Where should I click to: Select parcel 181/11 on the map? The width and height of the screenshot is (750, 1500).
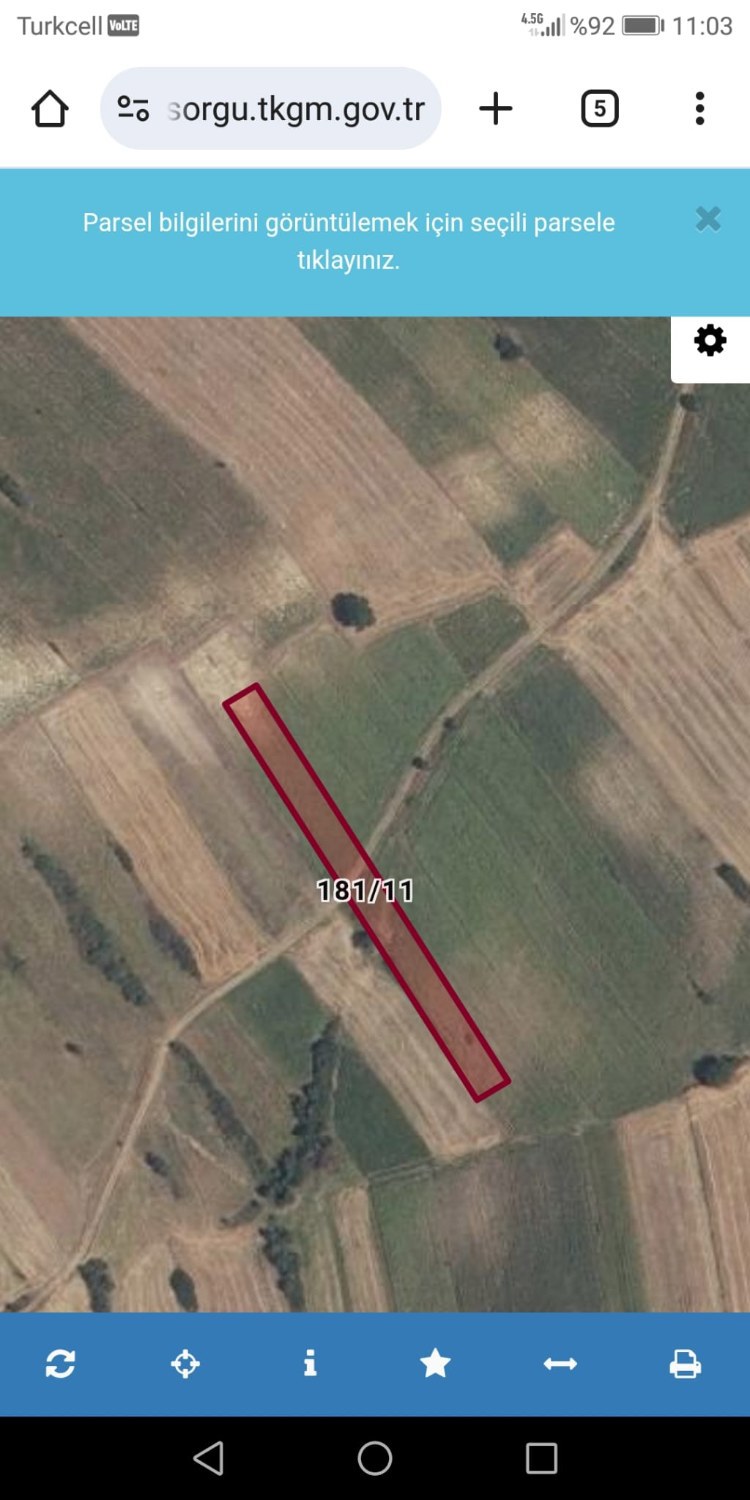(366, 889)
